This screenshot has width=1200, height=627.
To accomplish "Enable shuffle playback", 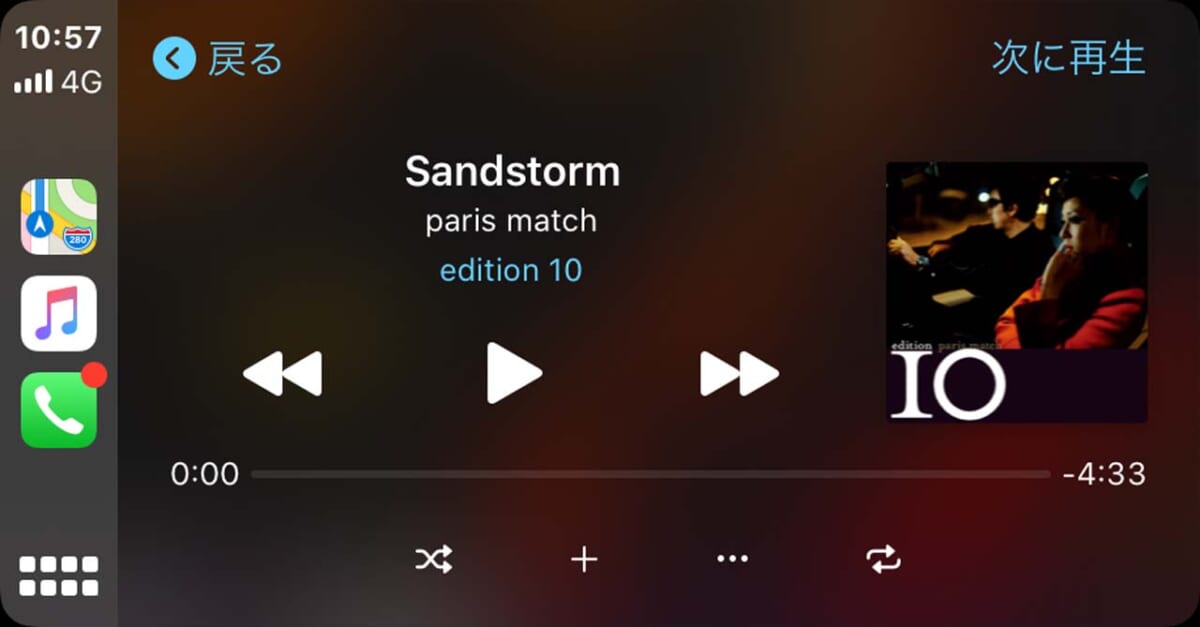I will [x=434, y=559].
